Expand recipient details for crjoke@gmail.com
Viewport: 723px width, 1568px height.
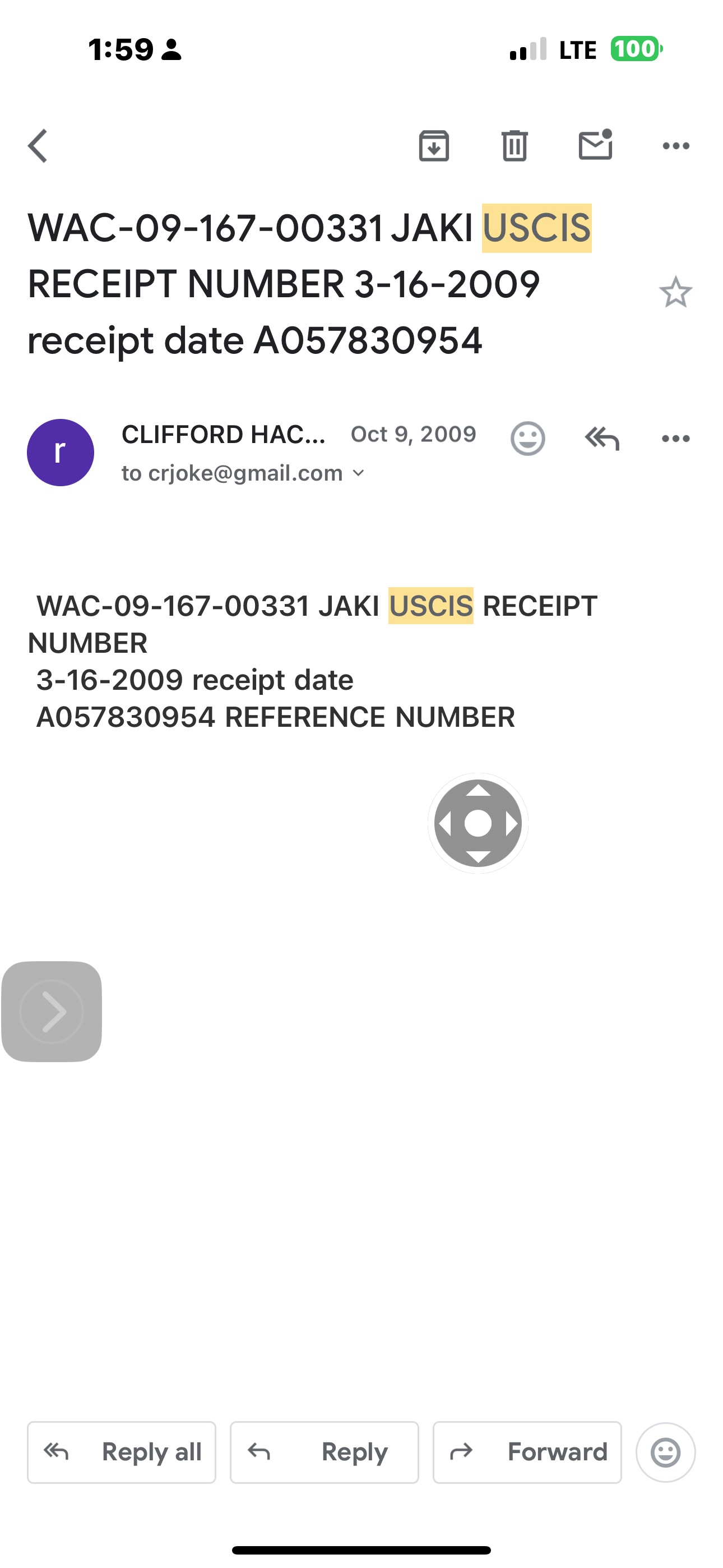[359, 473]
